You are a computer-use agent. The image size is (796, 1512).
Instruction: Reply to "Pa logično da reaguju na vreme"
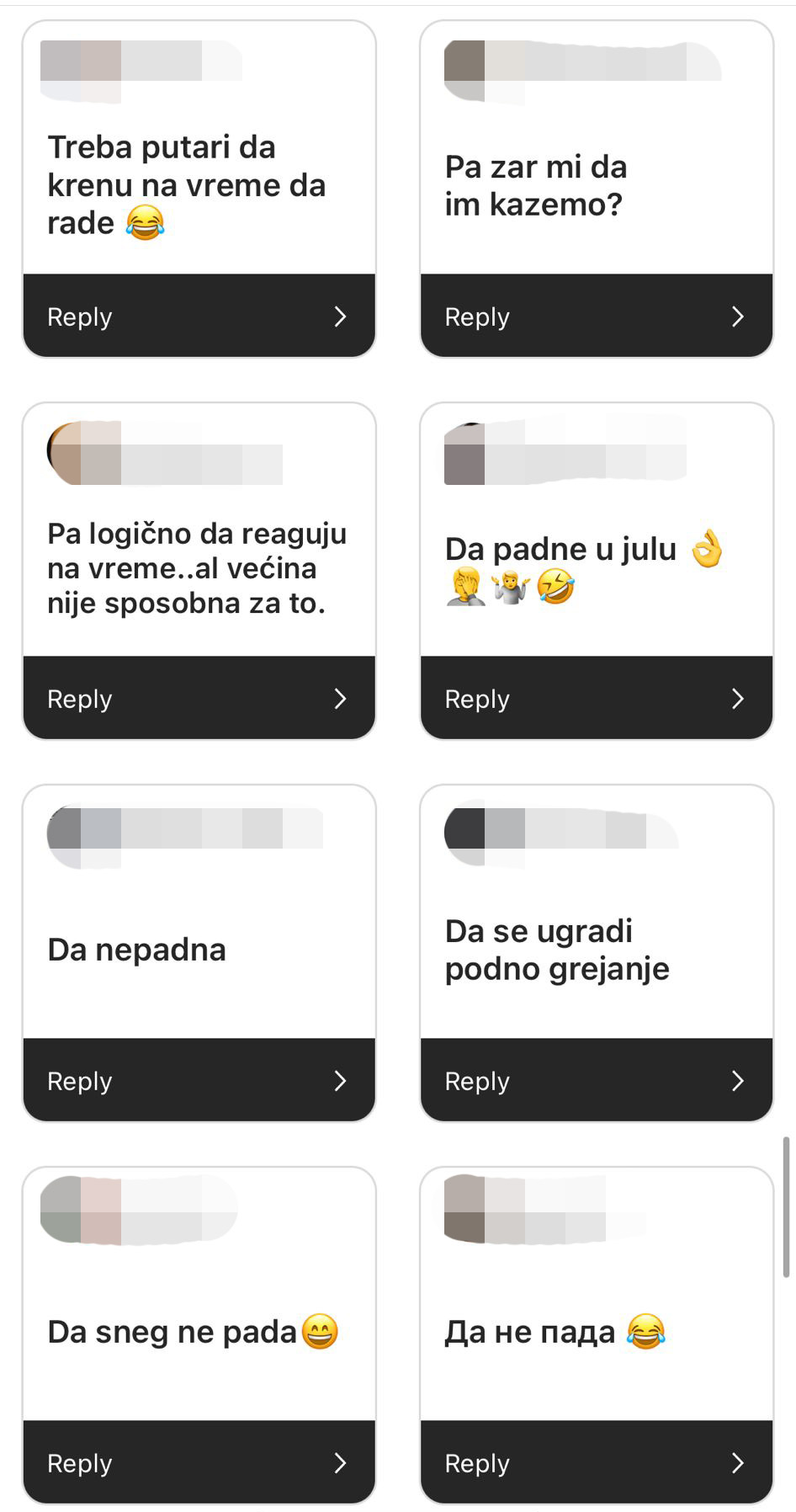199,699
